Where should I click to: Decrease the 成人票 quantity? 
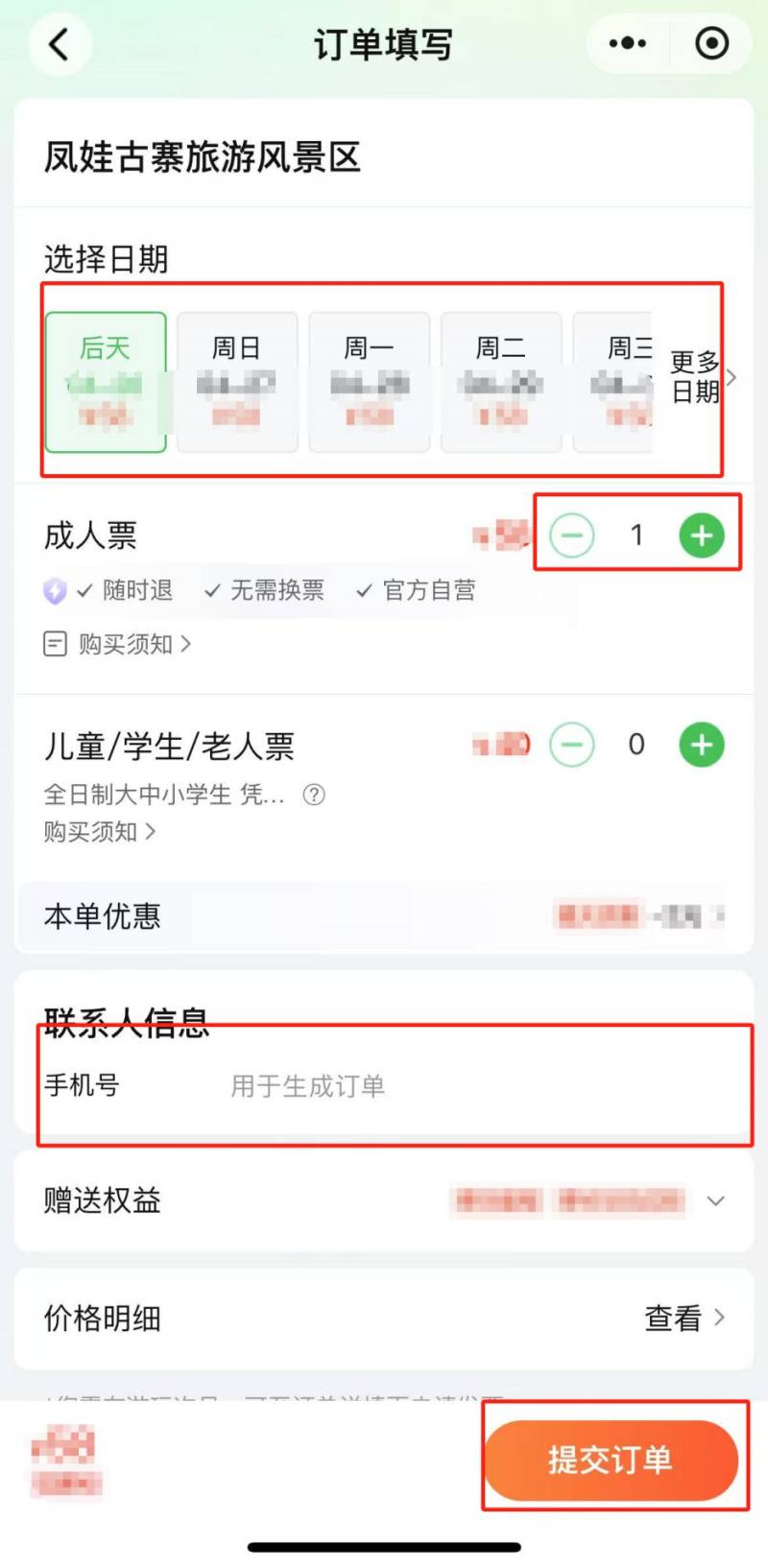(572, 535)
